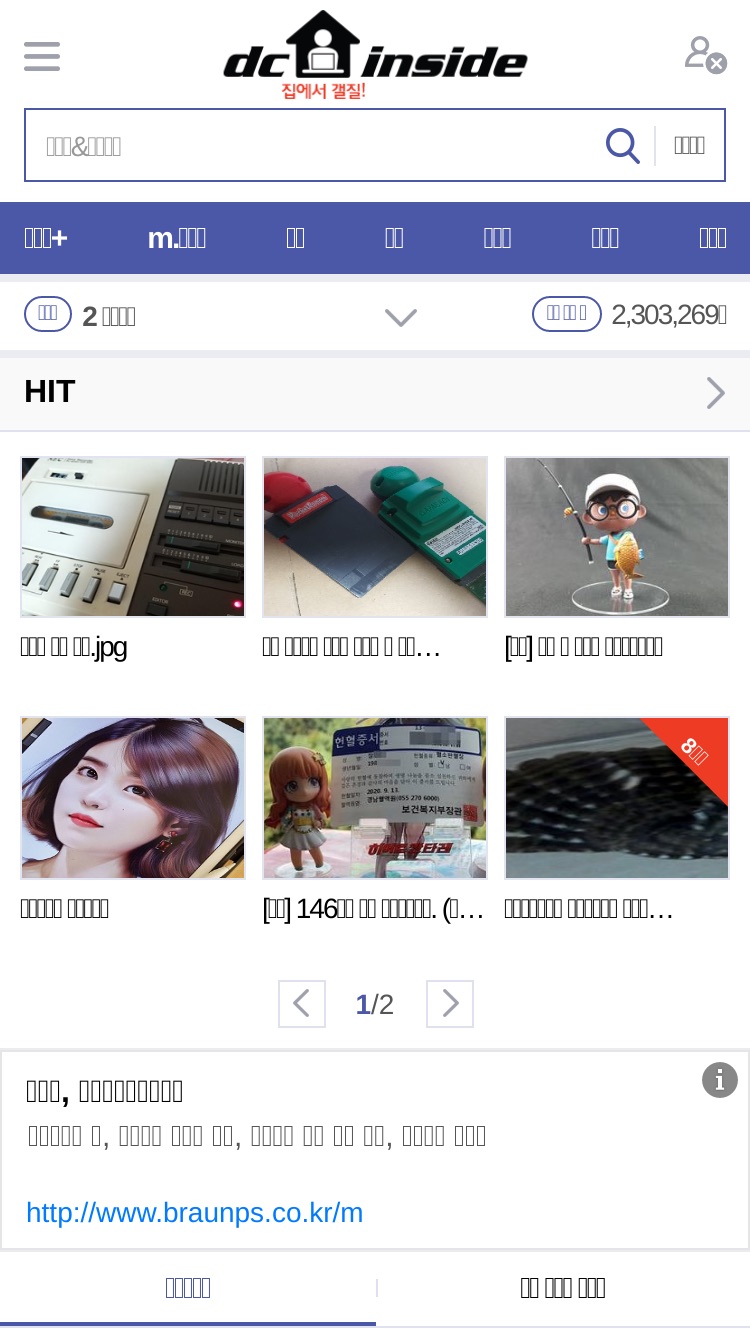Tap the magnifying glass search icon
This screenshot has width=750, height=1334.
(622, 146)
